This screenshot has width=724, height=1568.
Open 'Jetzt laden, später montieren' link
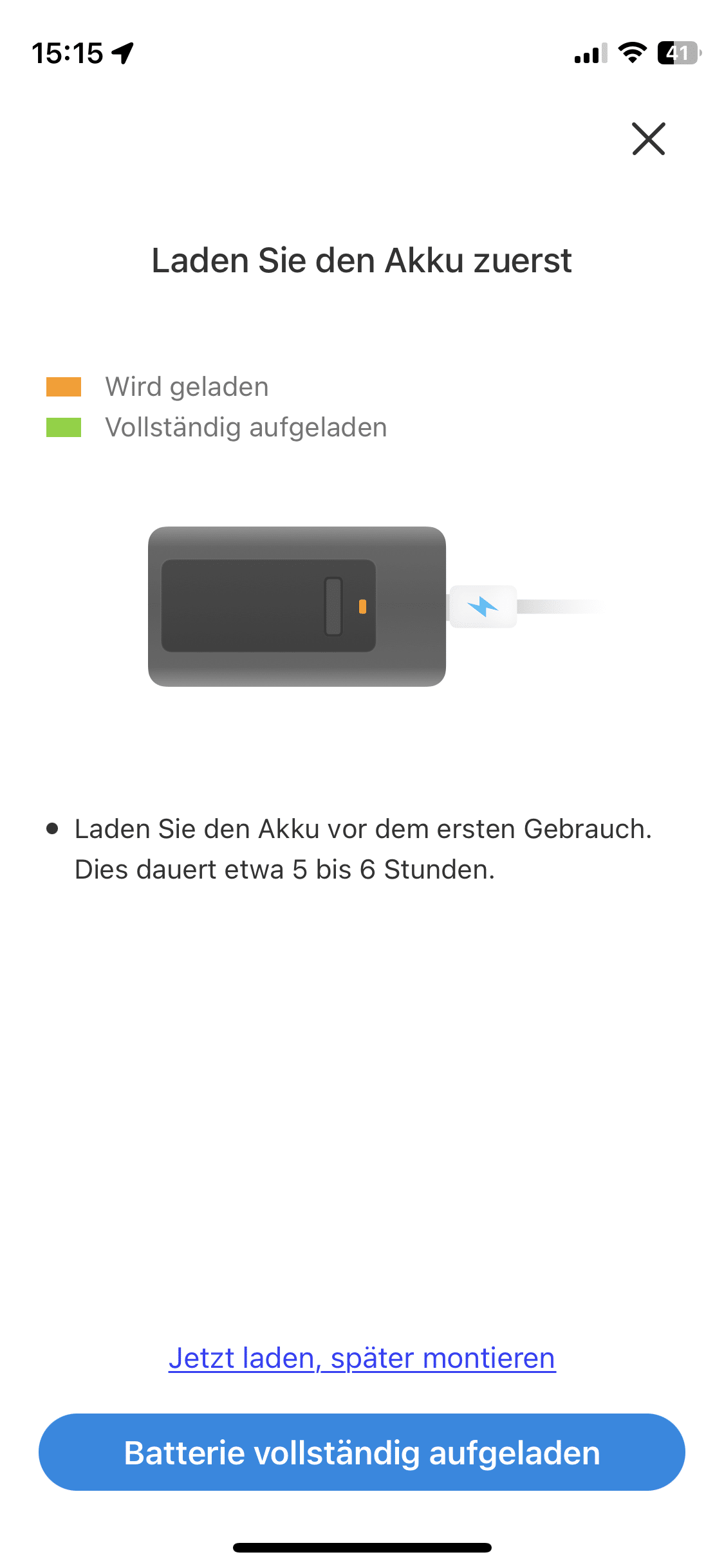click(x=362, y=1358)
